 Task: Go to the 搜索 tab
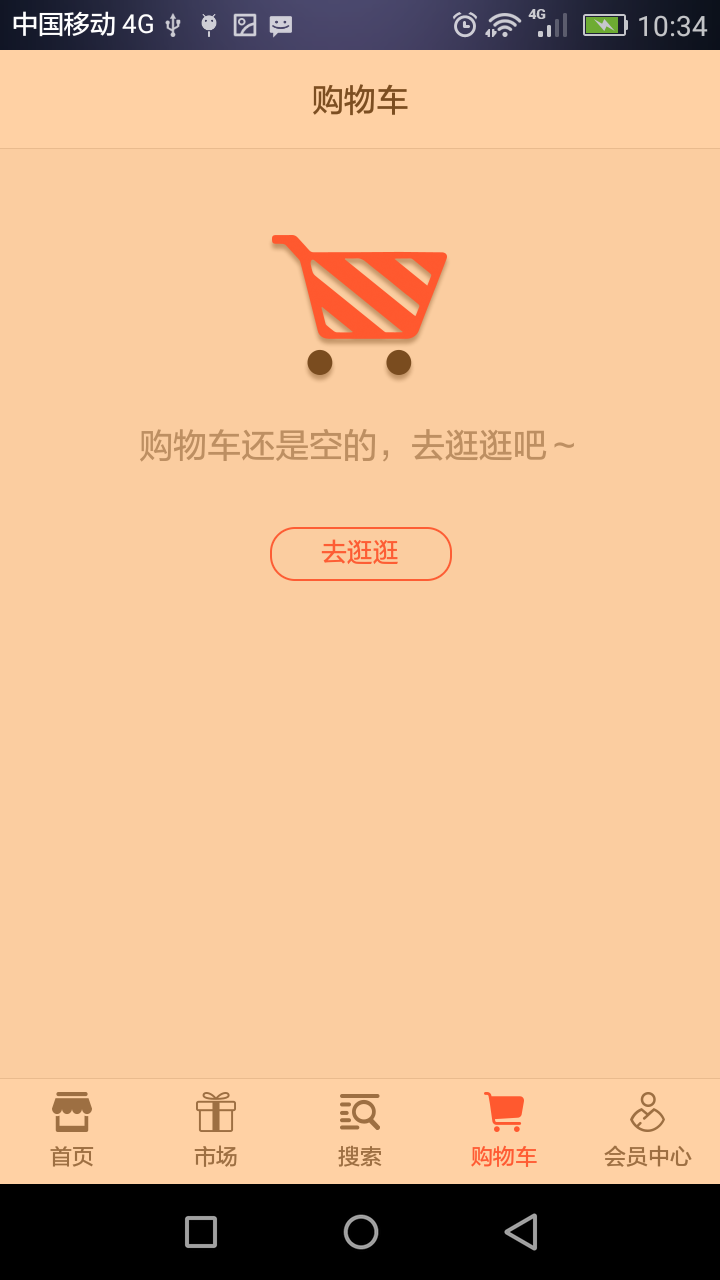(360, 1130)
